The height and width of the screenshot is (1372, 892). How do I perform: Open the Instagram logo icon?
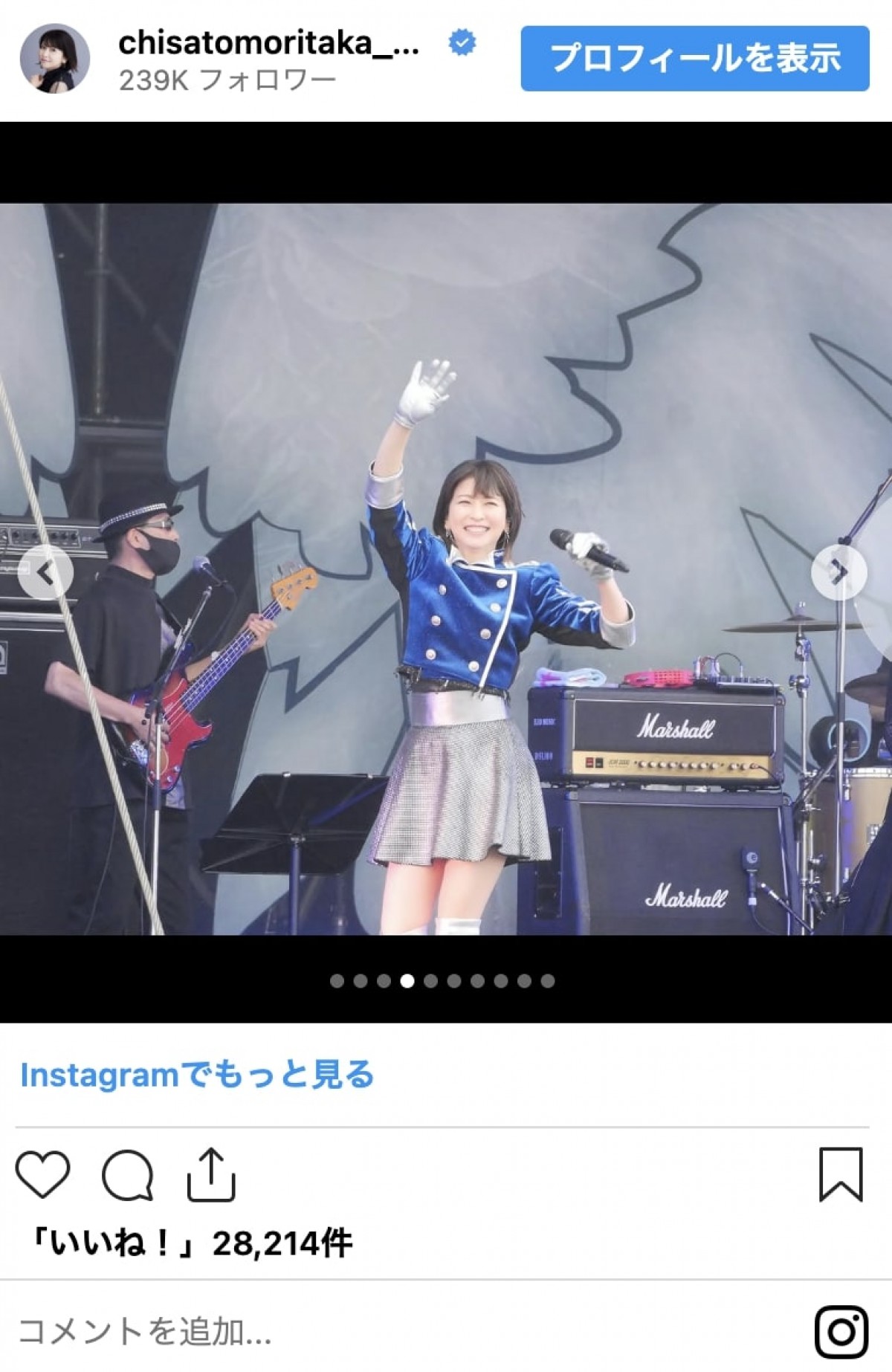pyautogui.click(x=841, y=1331)
